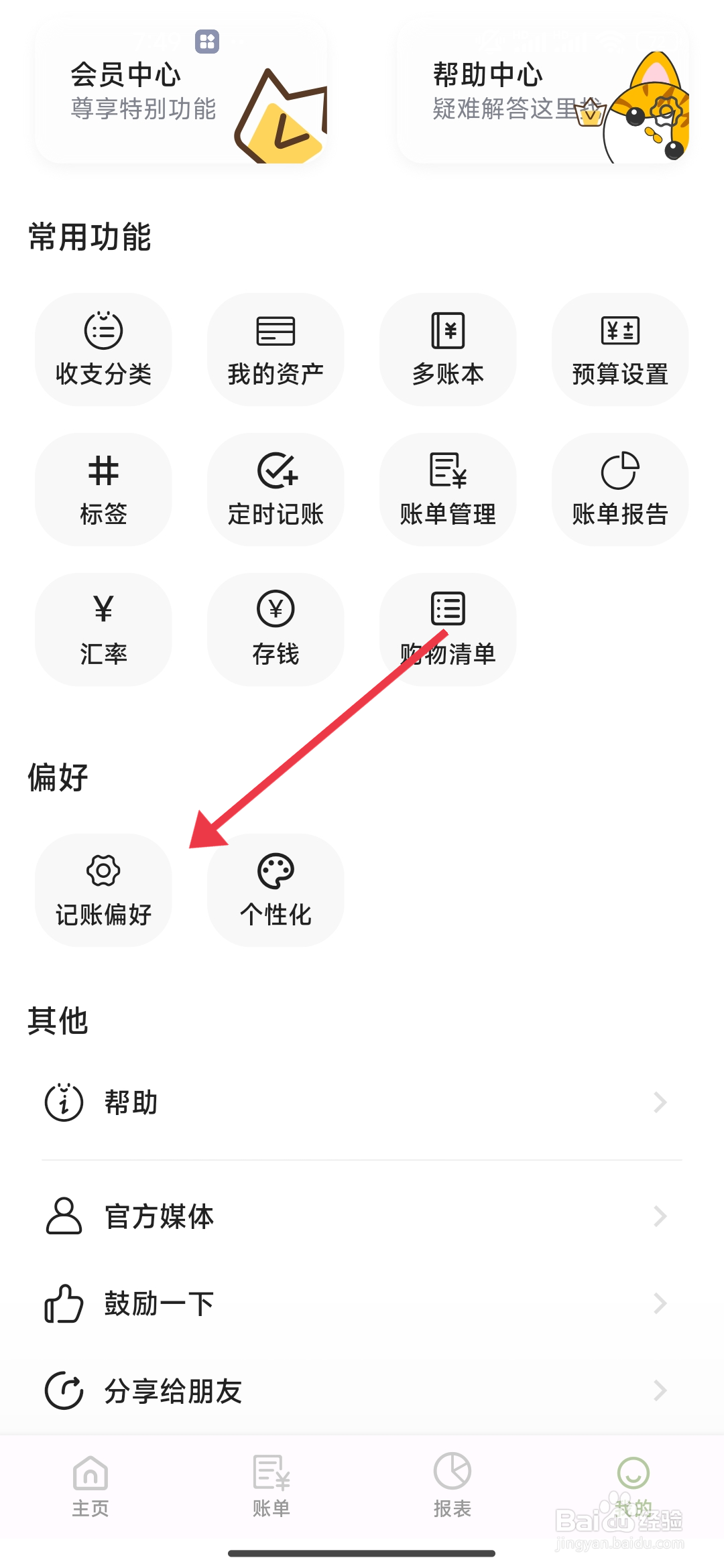Open the 预算设置 icon

coord(619,350)
